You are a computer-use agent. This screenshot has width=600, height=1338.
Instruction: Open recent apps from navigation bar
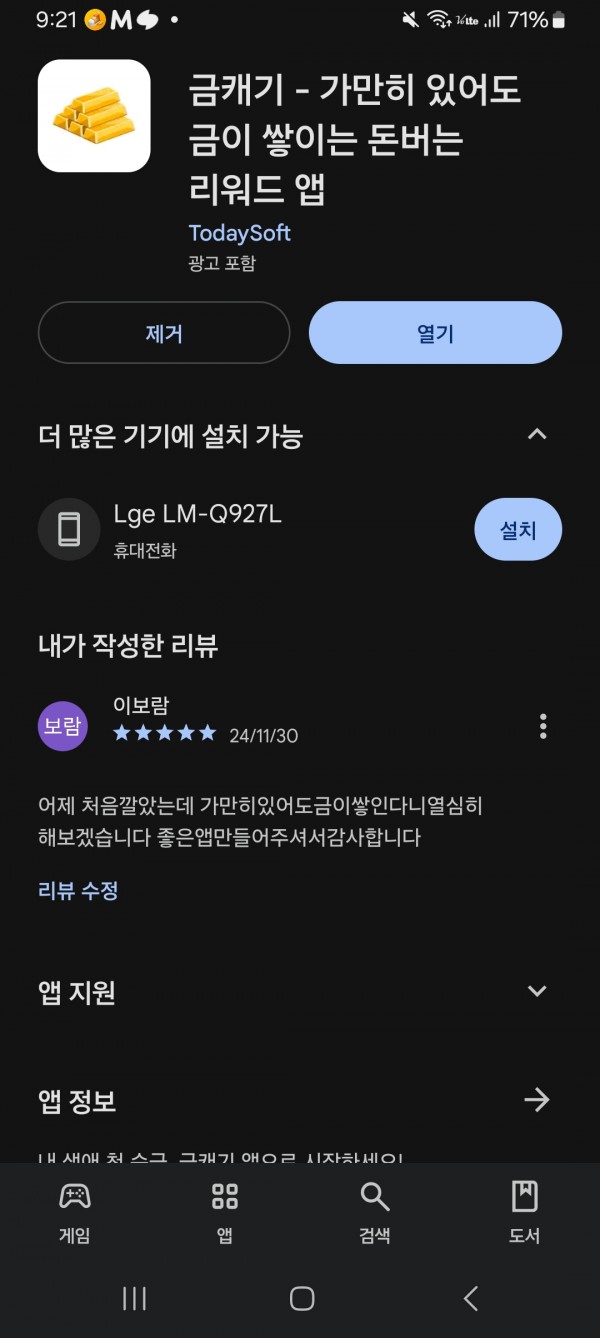pos(134,1298)
